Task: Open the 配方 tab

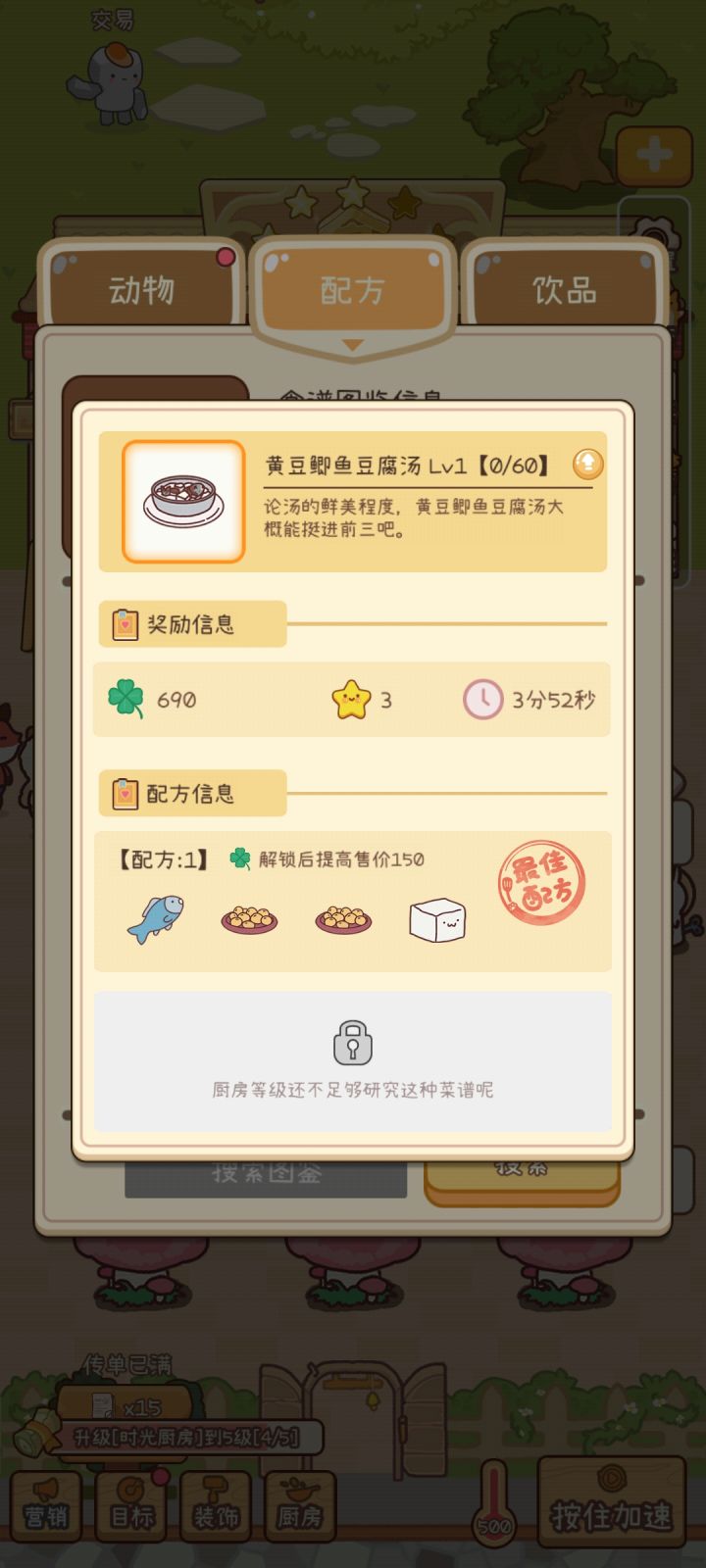Action: [x=351, y=287]
